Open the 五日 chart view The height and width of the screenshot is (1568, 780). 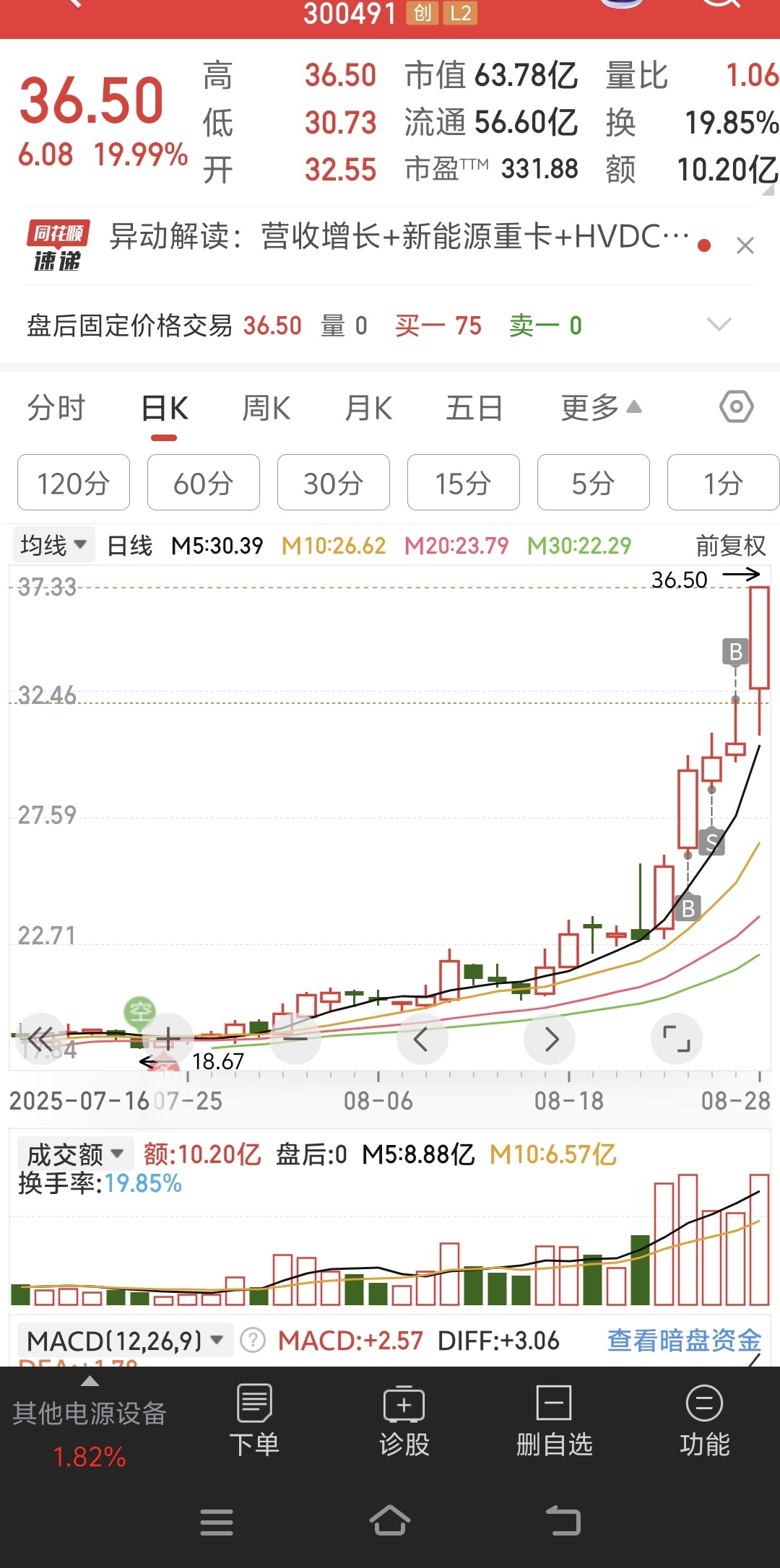(474, 409)
